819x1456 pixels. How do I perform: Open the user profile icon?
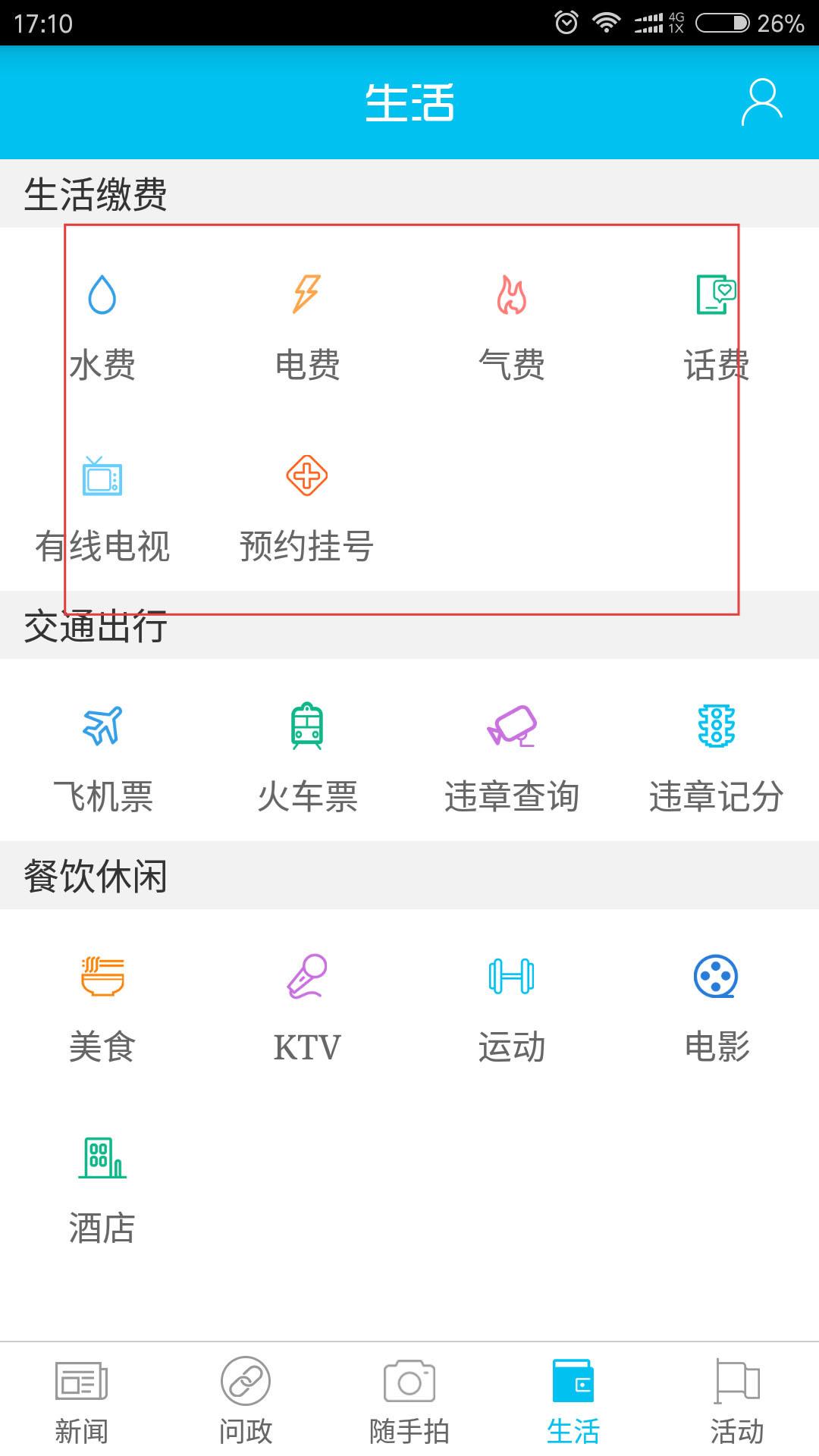[x=761, y=102]
